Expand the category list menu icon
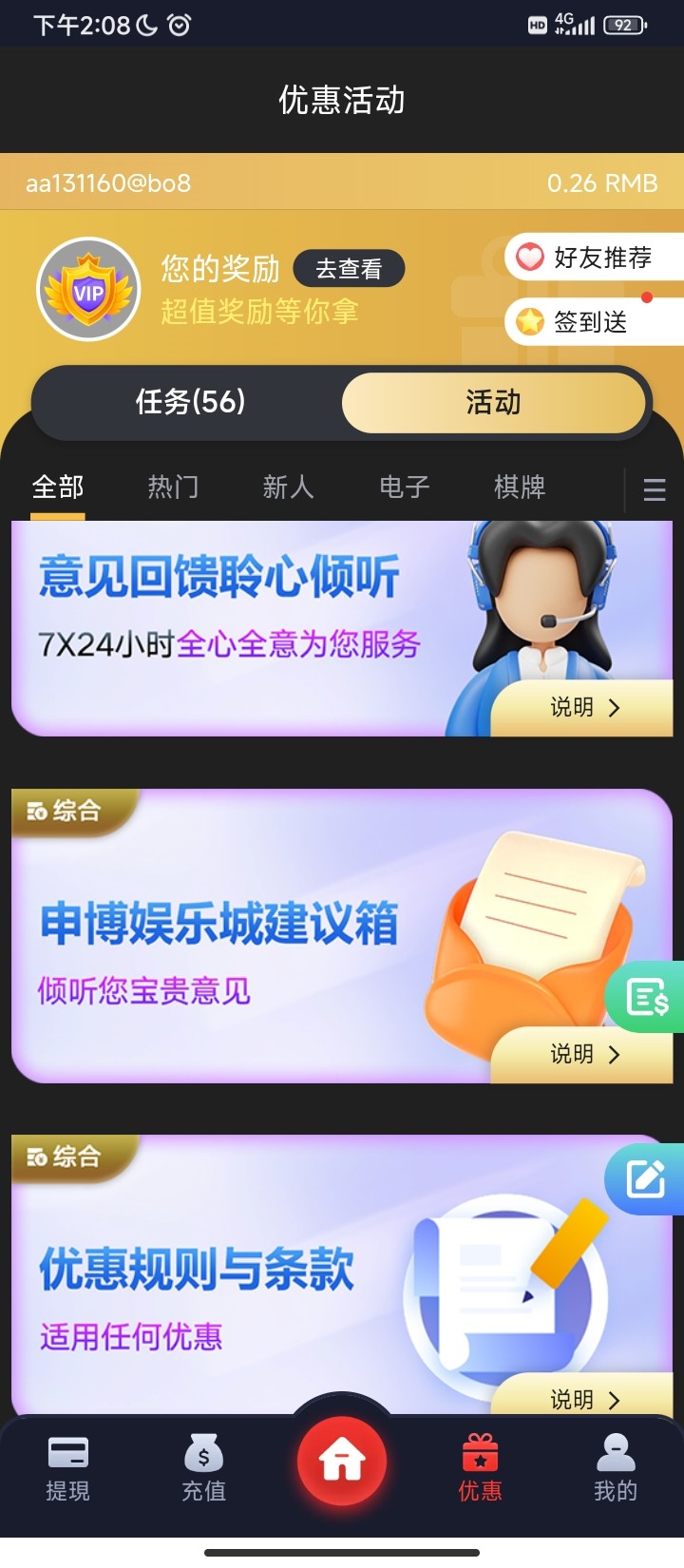Screen dimensions: 684x1568 (x=654, y=489)
